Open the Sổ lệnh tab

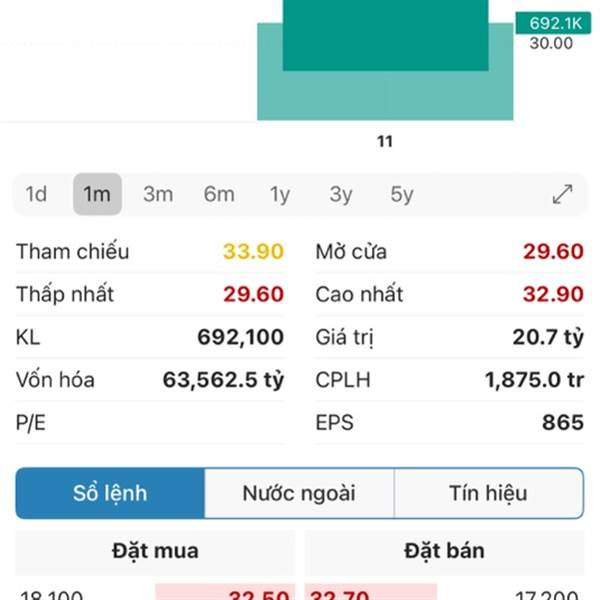tap(110, 493)
